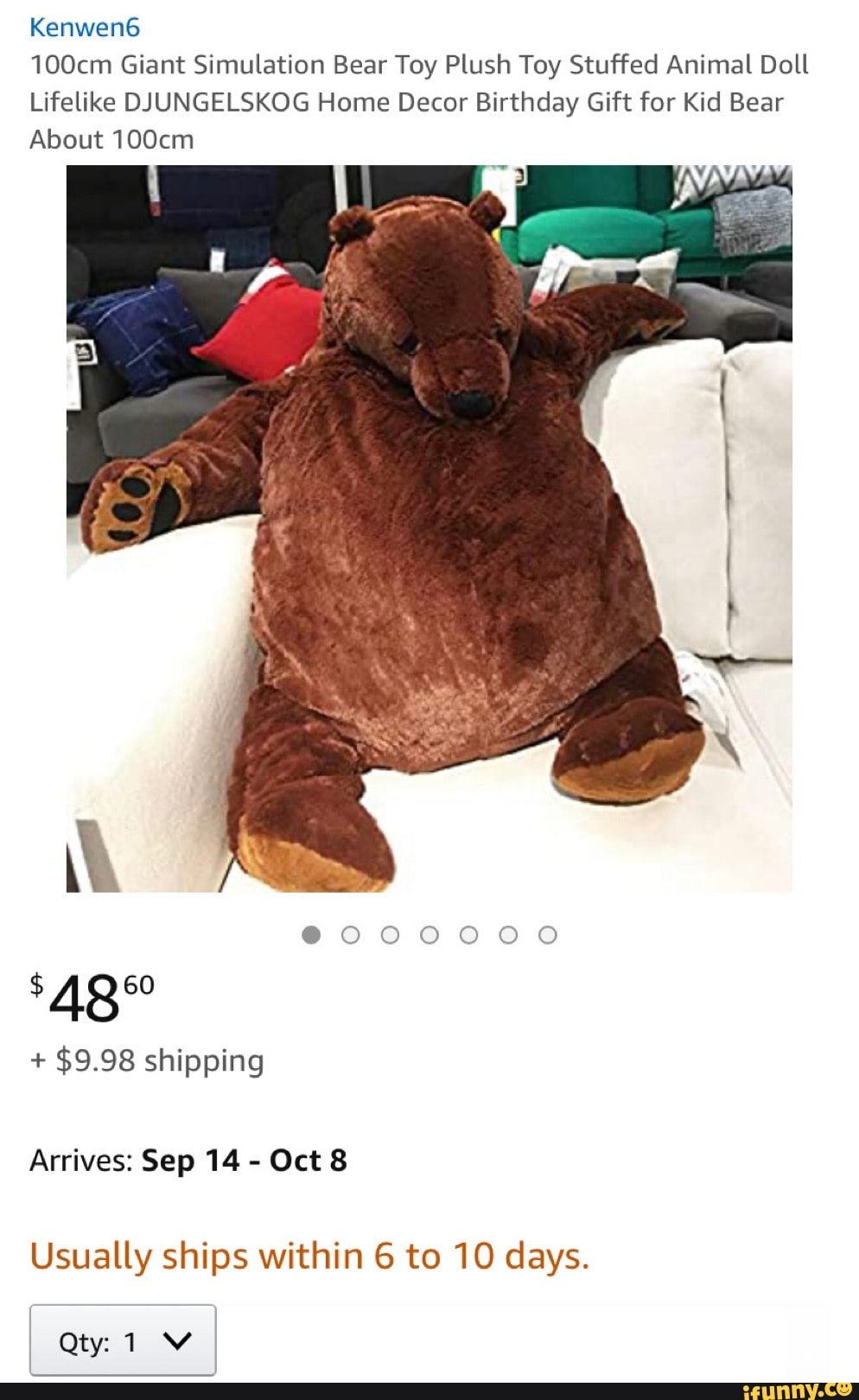
Task: Open the Kenwen6 brand link
Action: [x=85, y=28]
